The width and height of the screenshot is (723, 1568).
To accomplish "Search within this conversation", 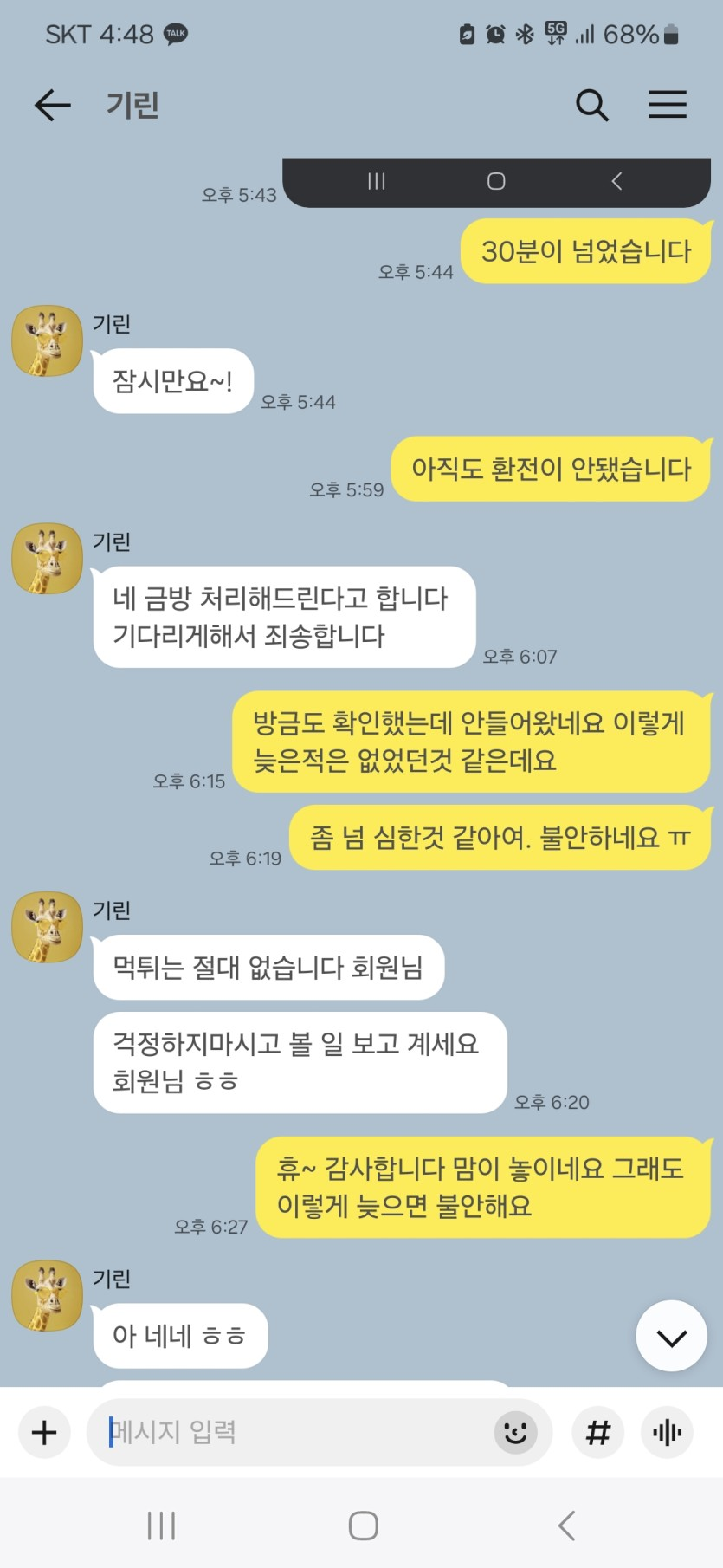I will point(592,105).
